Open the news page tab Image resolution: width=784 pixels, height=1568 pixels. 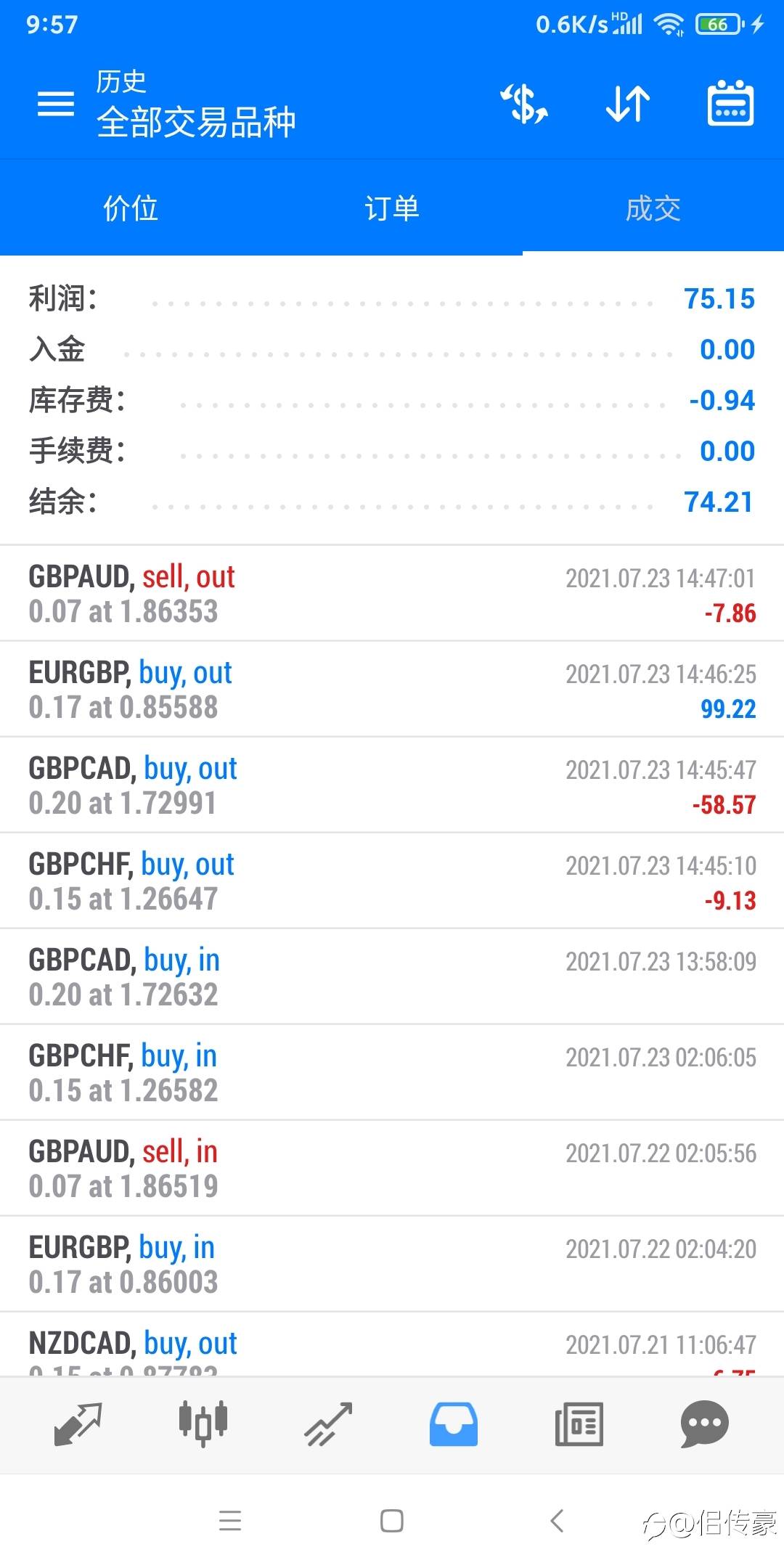[579, 1424]
